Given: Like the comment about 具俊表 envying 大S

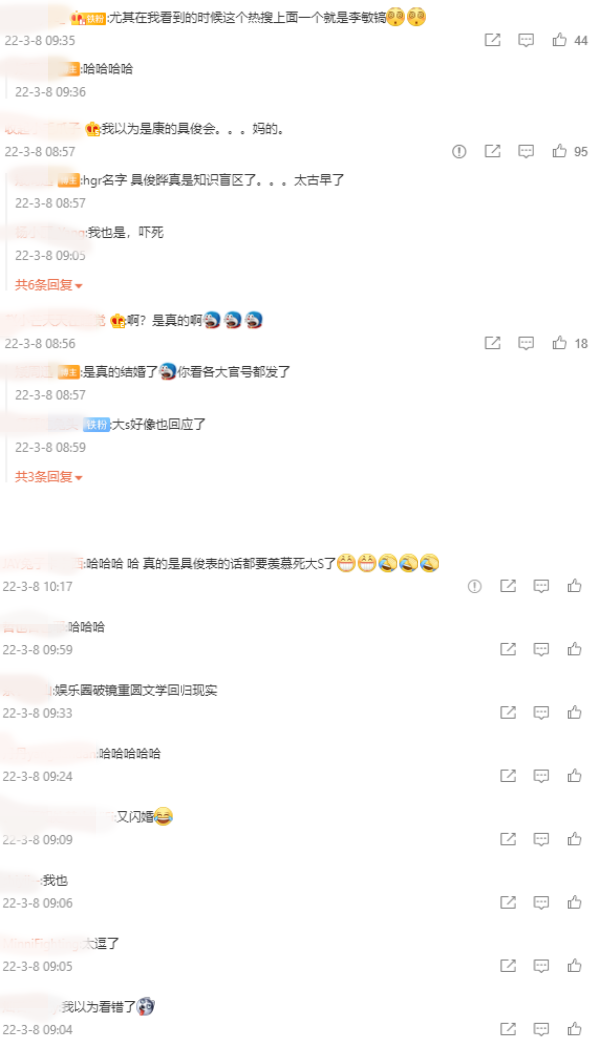Looking at the screenshot, I should [x=574, y=586].
